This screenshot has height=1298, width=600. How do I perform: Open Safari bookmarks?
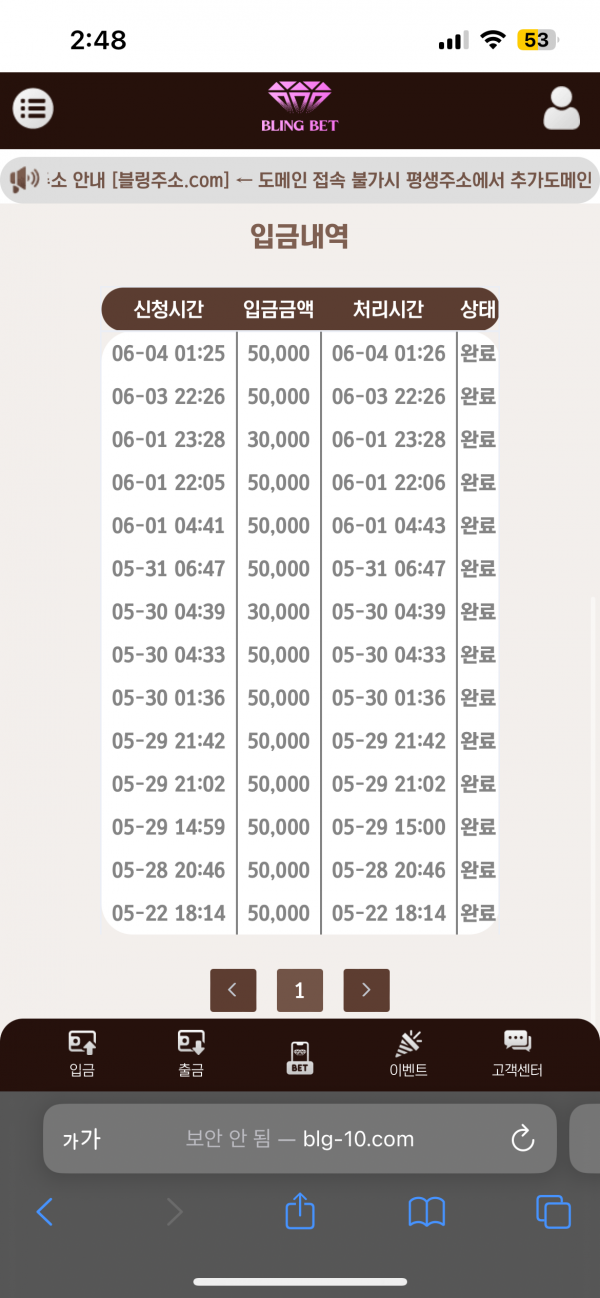427,1212
